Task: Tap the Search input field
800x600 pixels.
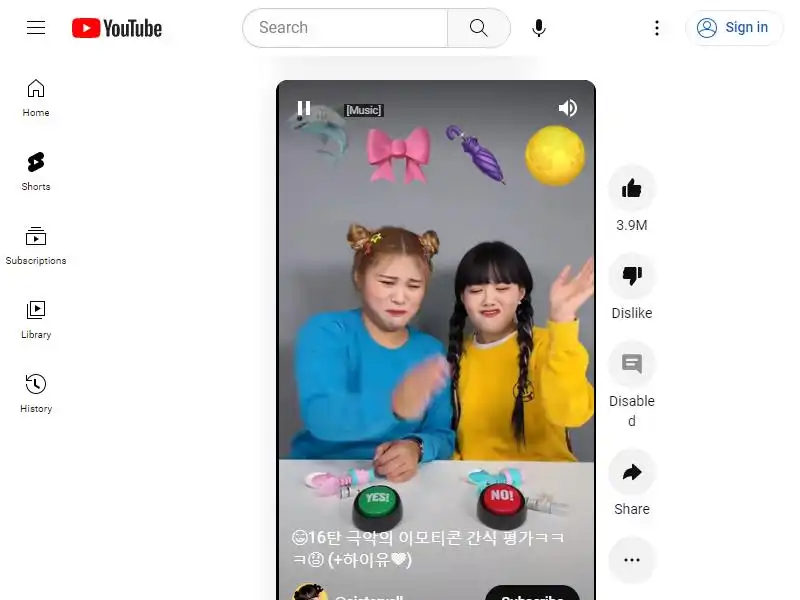Action: pos(345,28)
